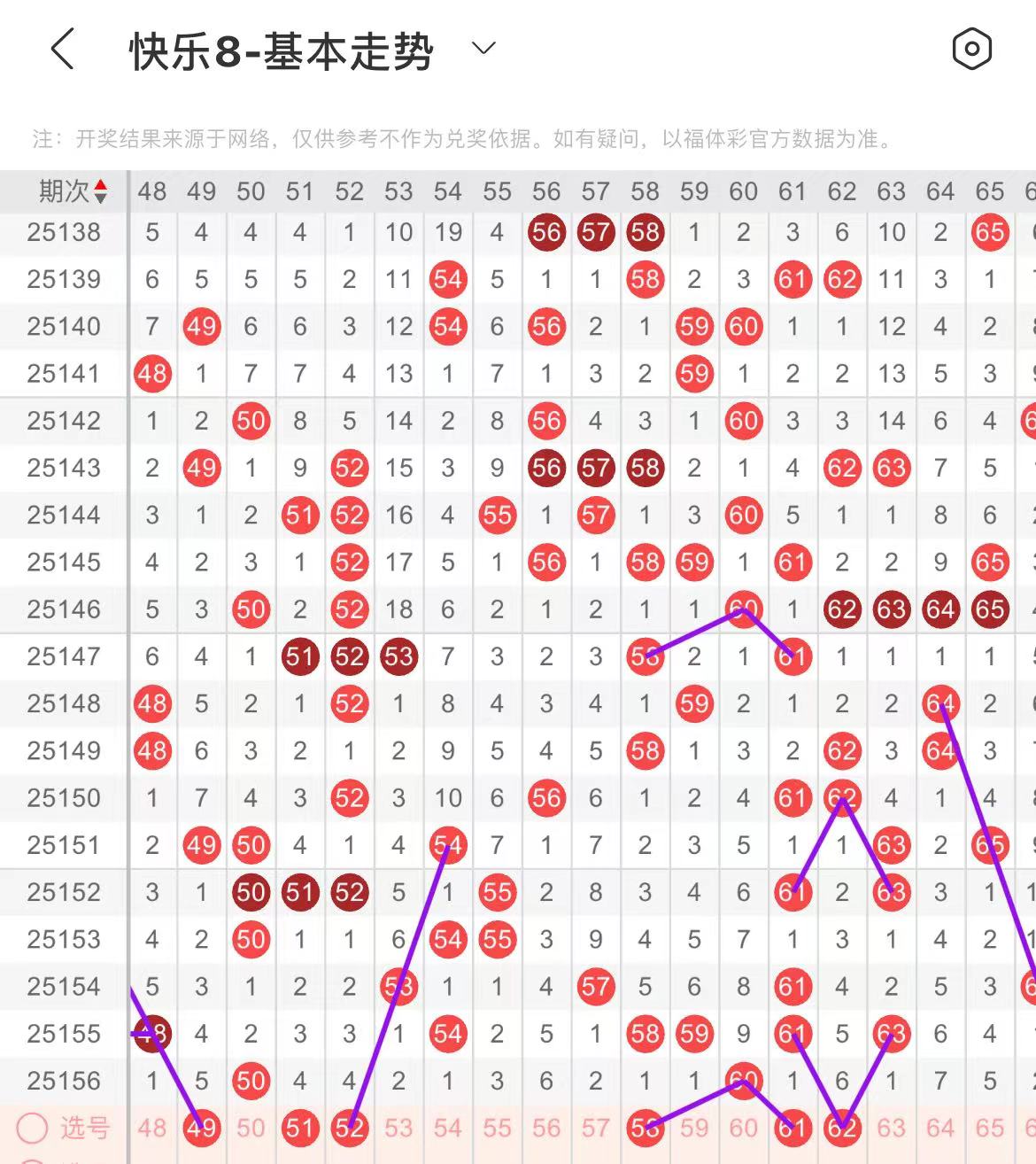Tap number 55 in the 选号 row
This screenshot has height=1164, width=1036.
(x=498, y=1128)
